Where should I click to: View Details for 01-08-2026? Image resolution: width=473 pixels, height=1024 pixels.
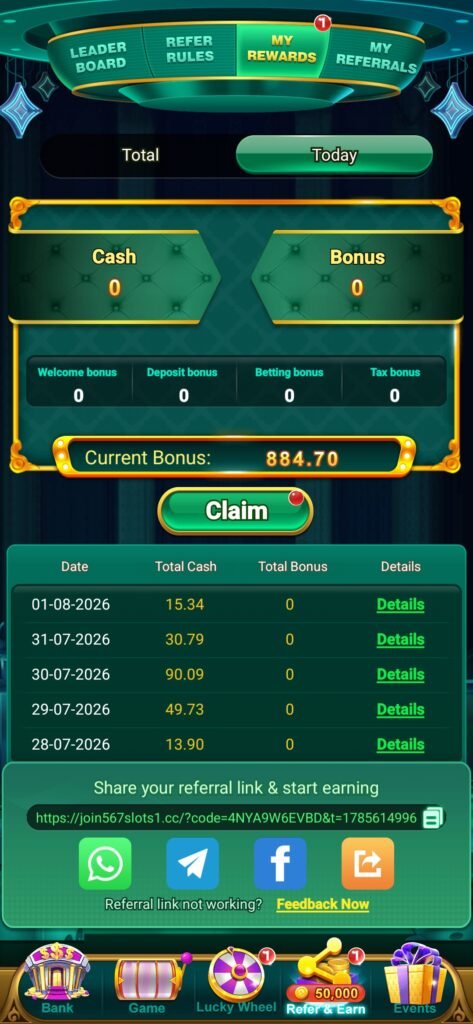click(400, 605)
